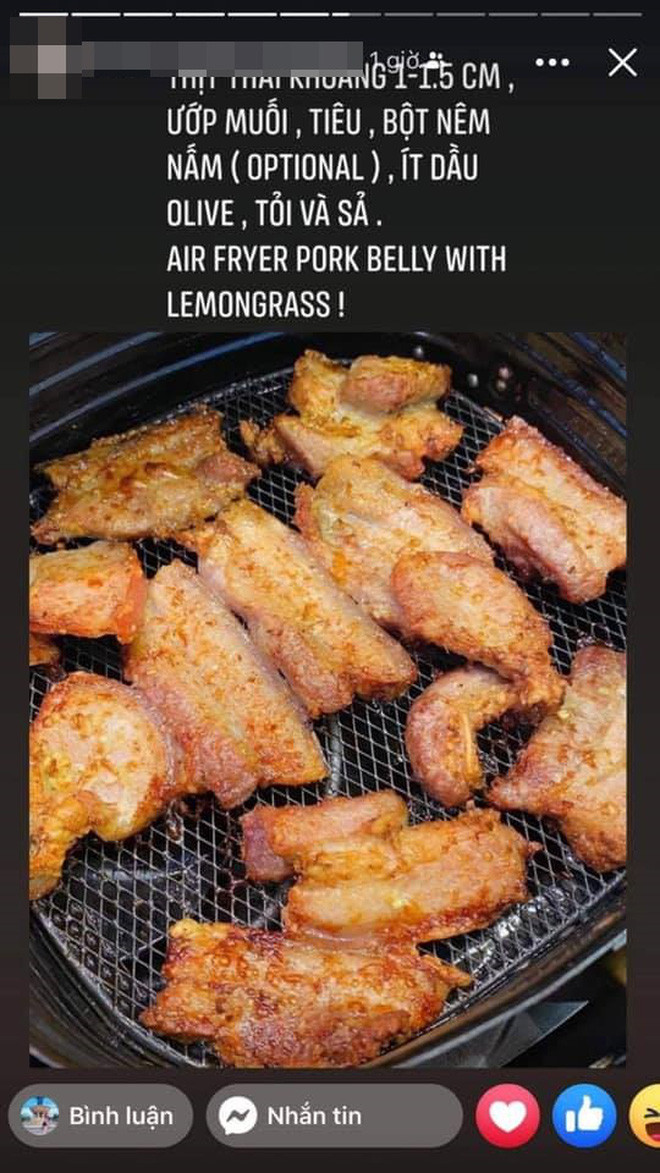Open the story overflow menu

[x=552, y=63]
